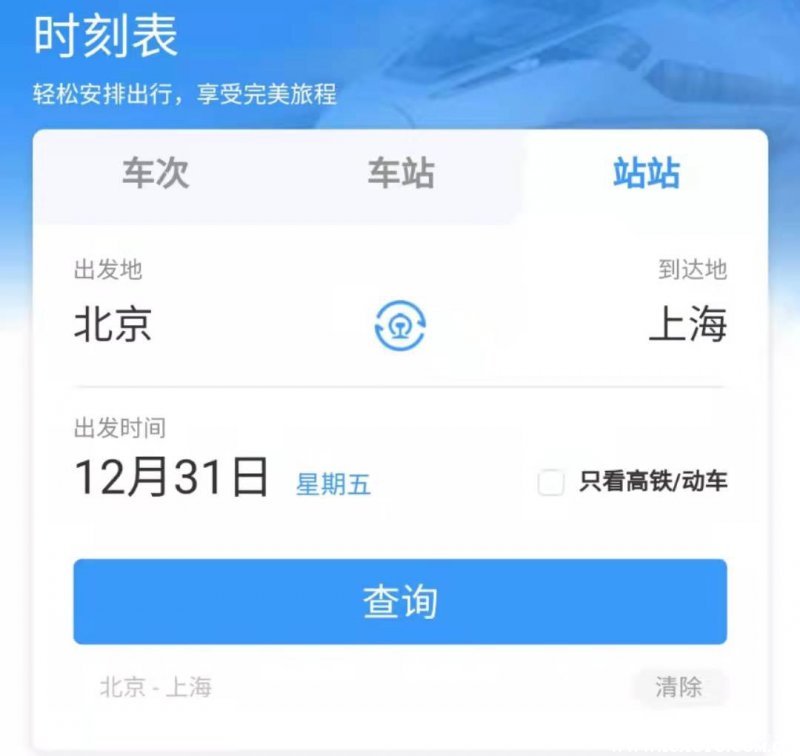Change arrival city 上海
The height and width of the screenshot is (756, 800).
point(687,325)
